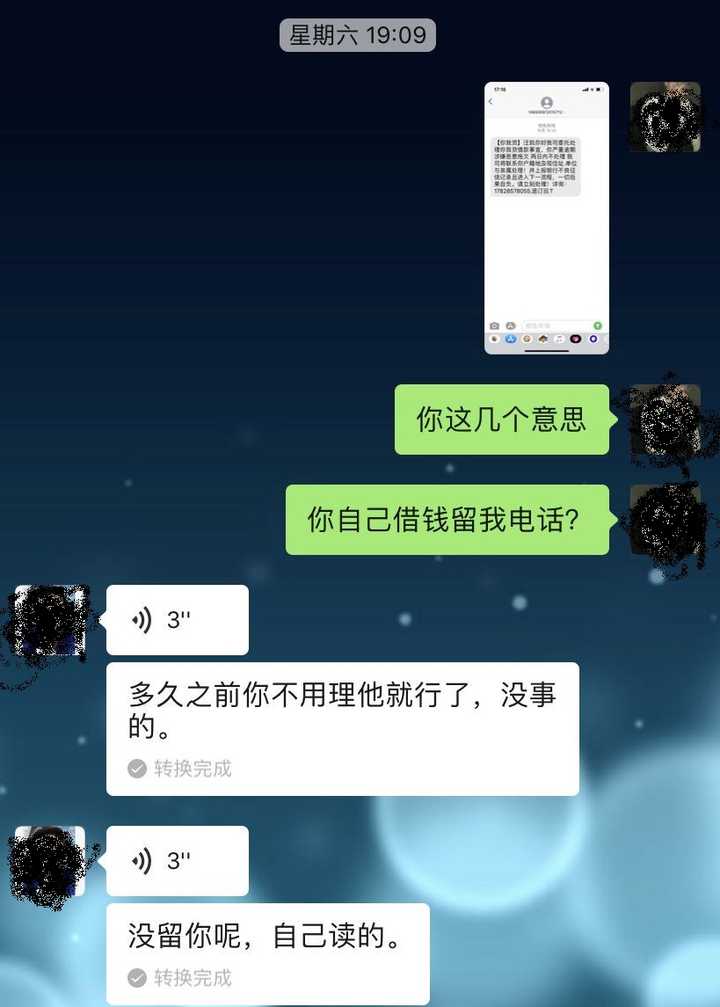Play the first 3'' voice message
This screenshot has height=1007, width=720.
[177, 619]
